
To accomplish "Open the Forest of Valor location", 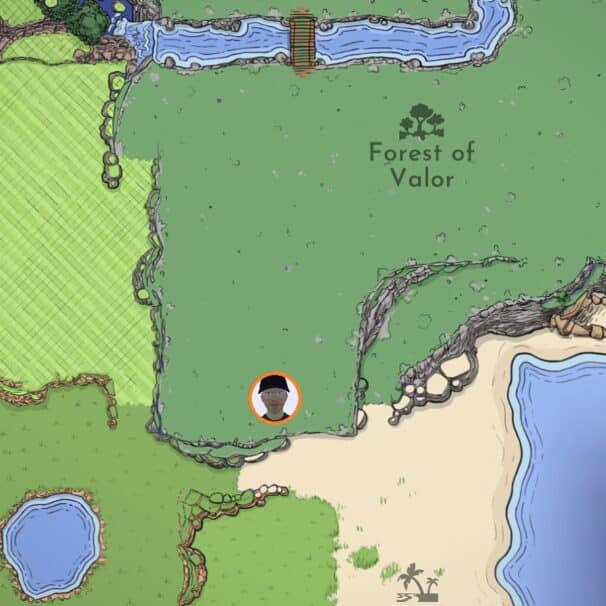I will coord(421,150).
